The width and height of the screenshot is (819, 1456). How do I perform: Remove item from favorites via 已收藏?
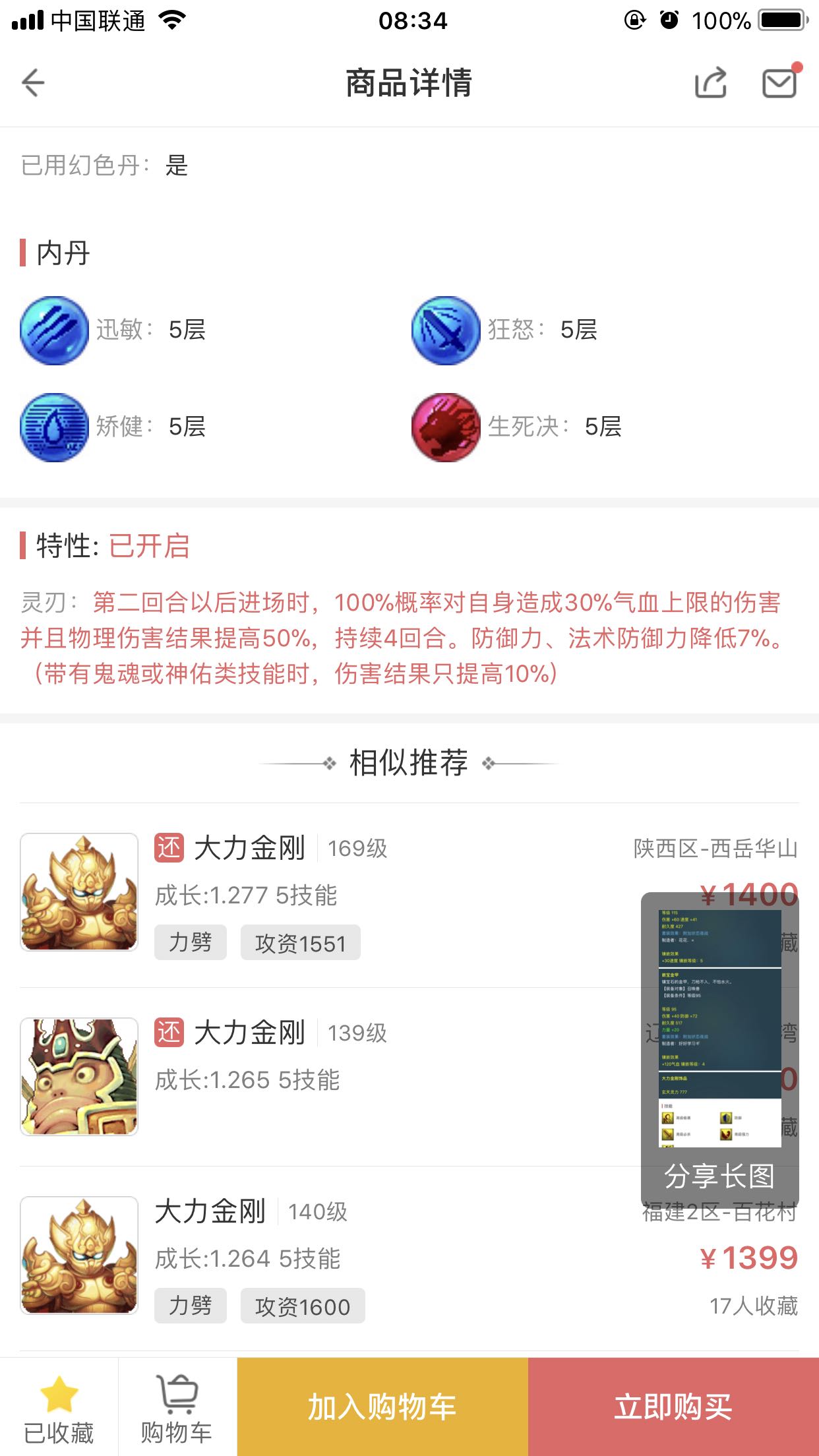click(x=59, y=1408)
